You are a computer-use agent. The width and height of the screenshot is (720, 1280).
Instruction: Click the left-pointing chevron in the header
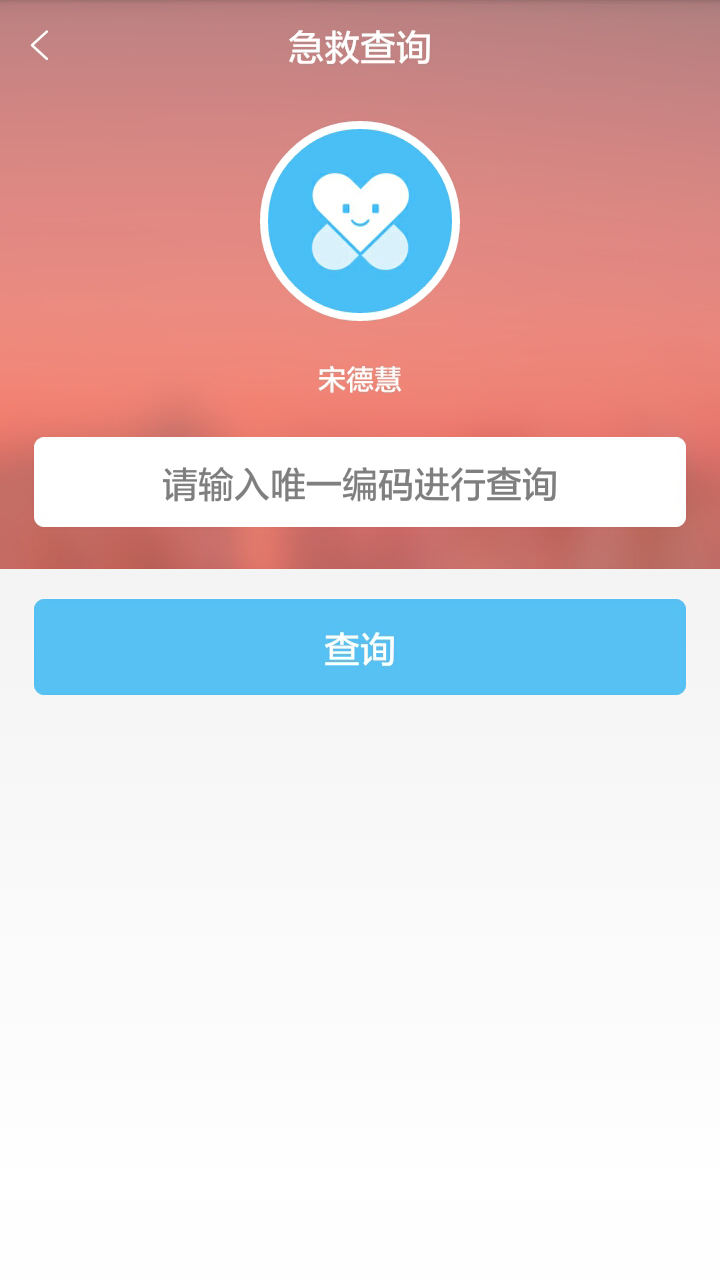pos(40,46)
